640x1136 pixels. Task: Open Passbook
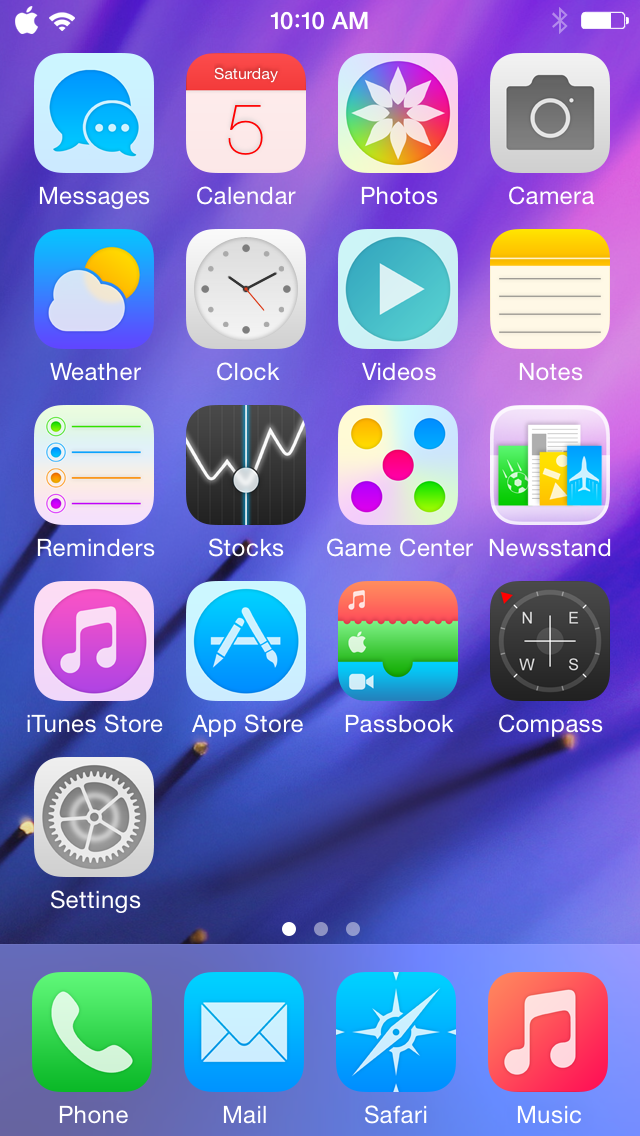[398, 641]
